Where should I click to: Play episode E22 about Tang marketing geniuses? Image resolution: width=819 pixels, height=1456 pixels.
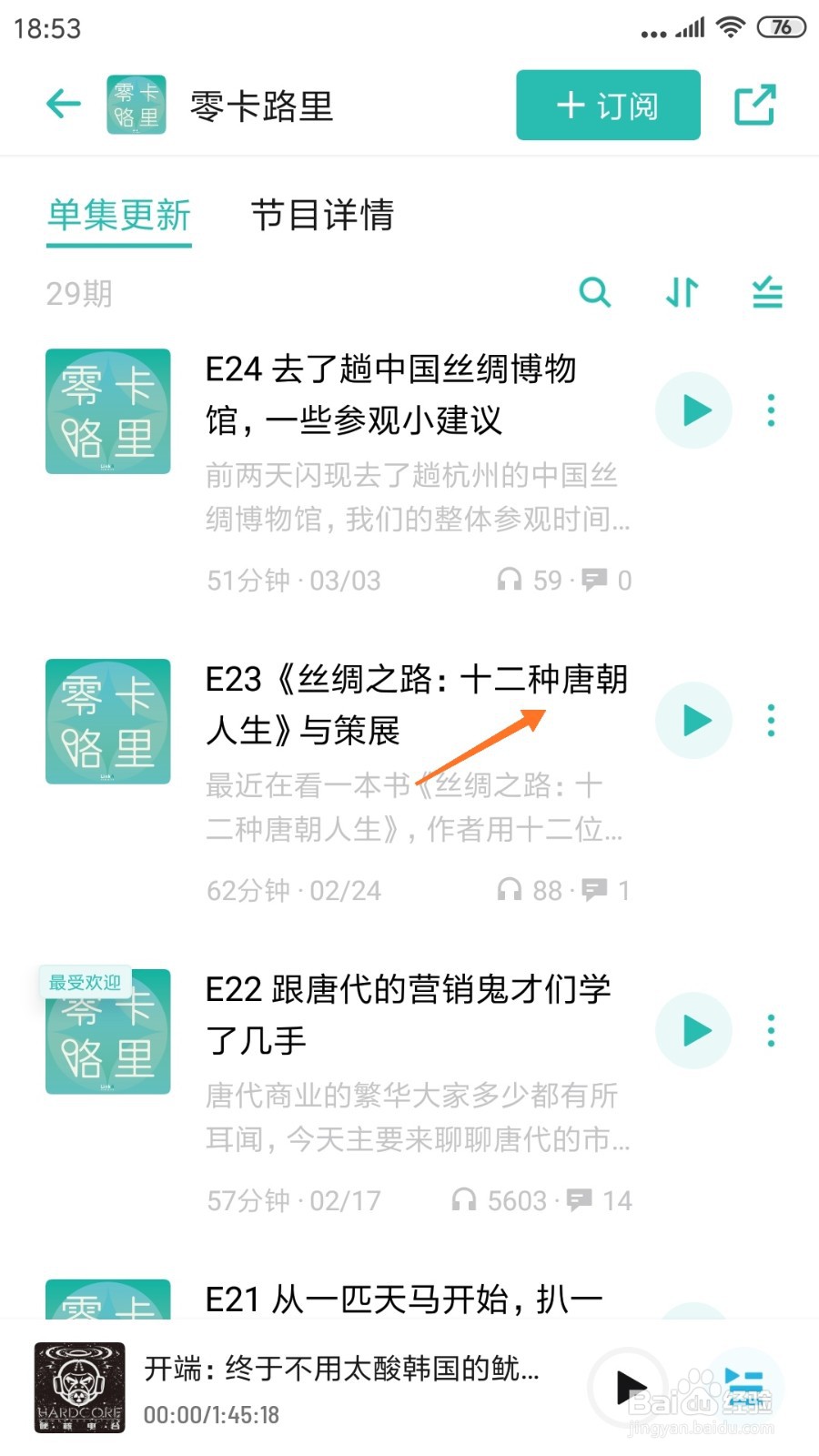(693, 1030)
